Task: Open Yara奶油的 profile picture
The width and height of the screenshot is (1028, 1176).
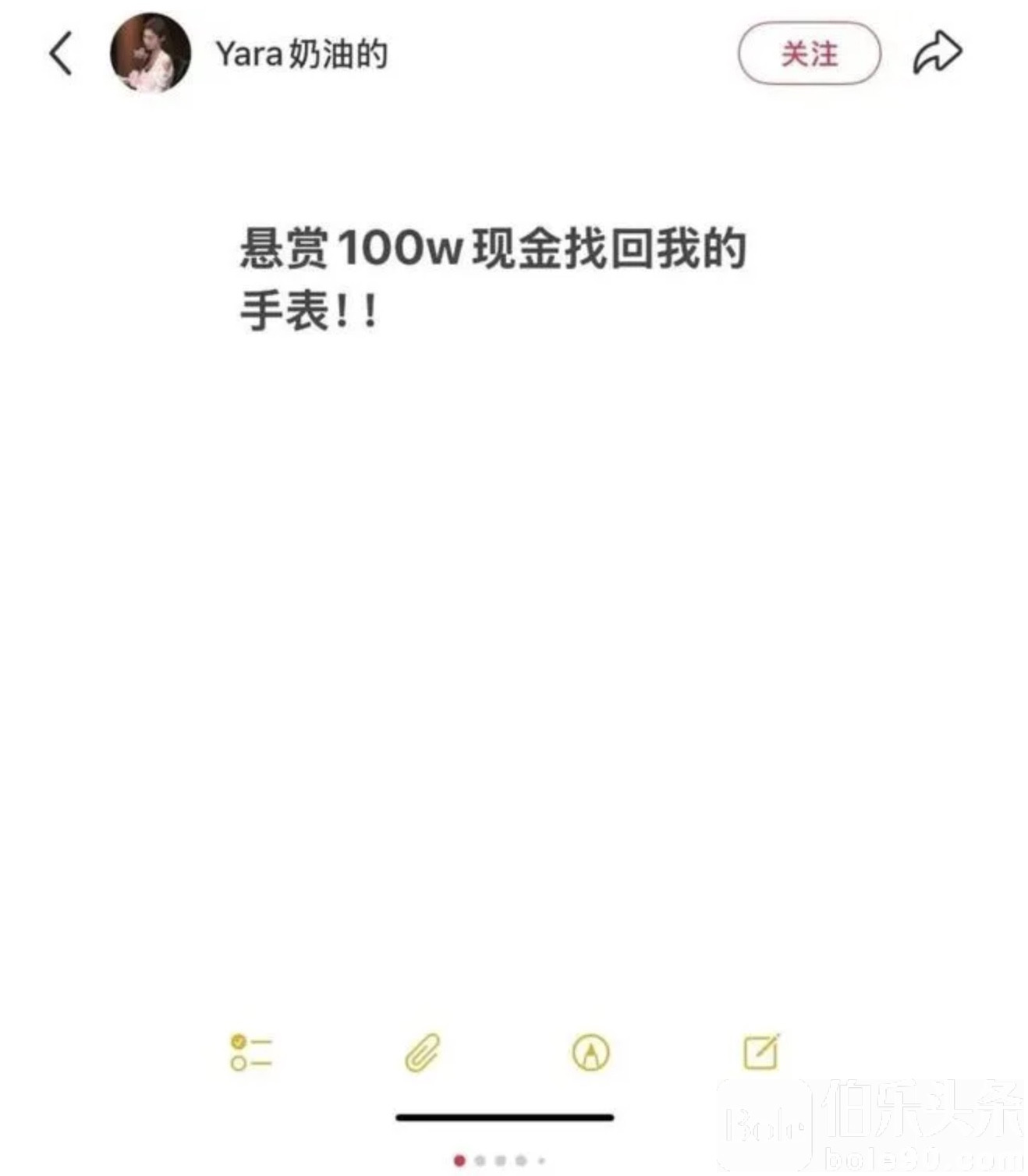Action: coord(151,53)
